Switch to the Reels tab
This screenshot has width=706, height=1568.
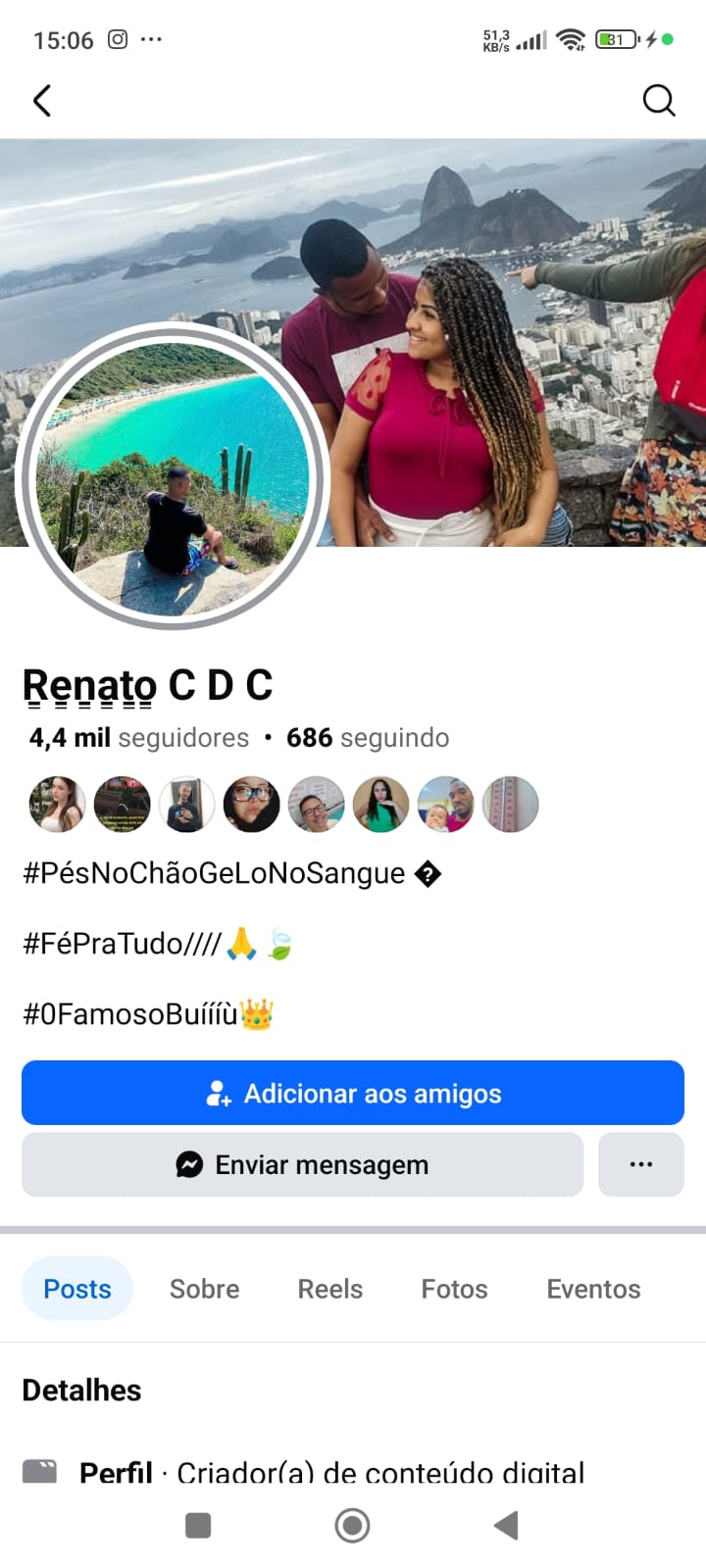329,1289
